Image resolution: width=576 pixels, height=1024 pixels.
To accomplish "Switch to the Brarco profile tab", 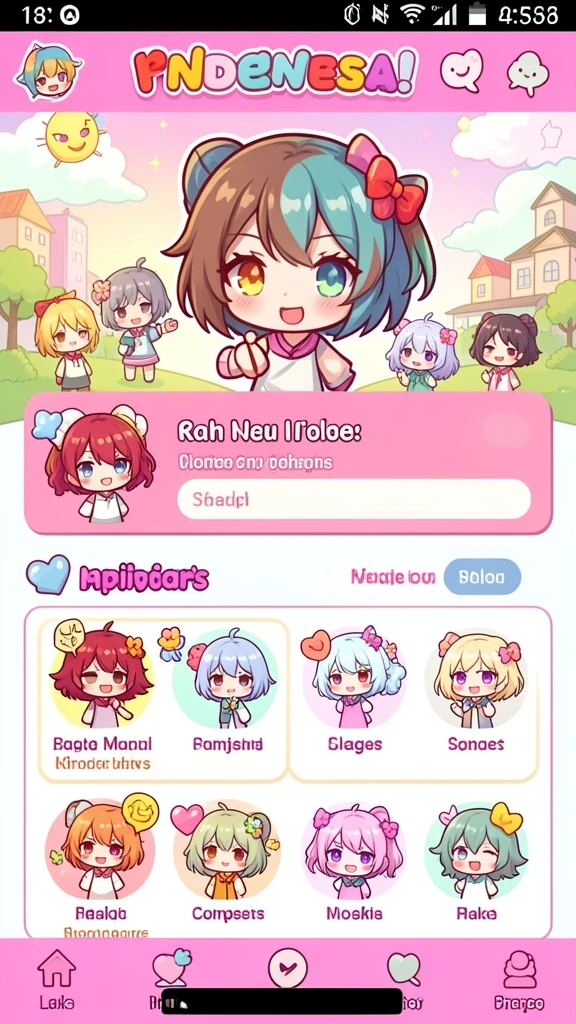I will (519, 979).
